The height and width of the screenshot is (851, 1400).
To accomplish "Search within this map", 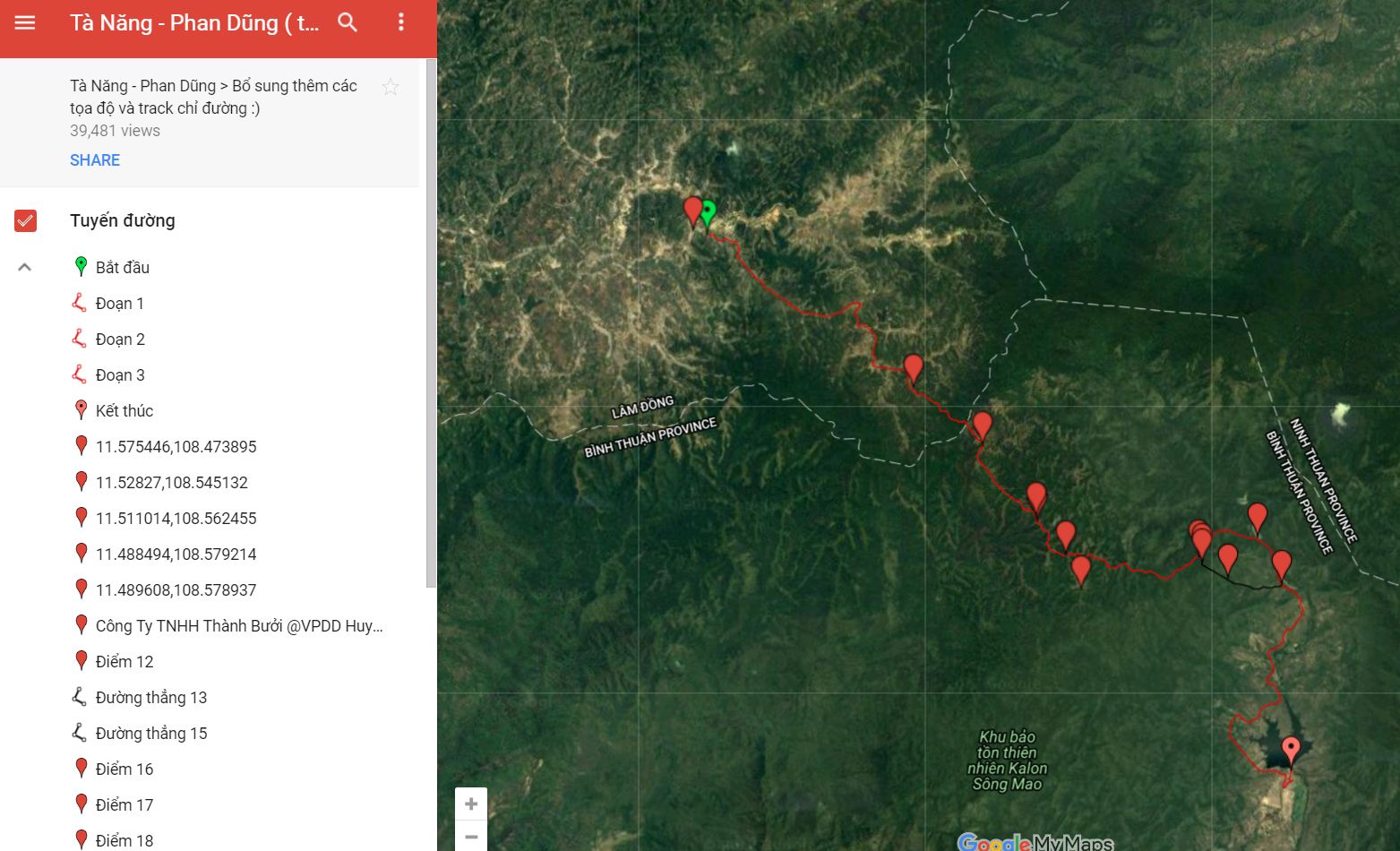I will pos(348,23).
